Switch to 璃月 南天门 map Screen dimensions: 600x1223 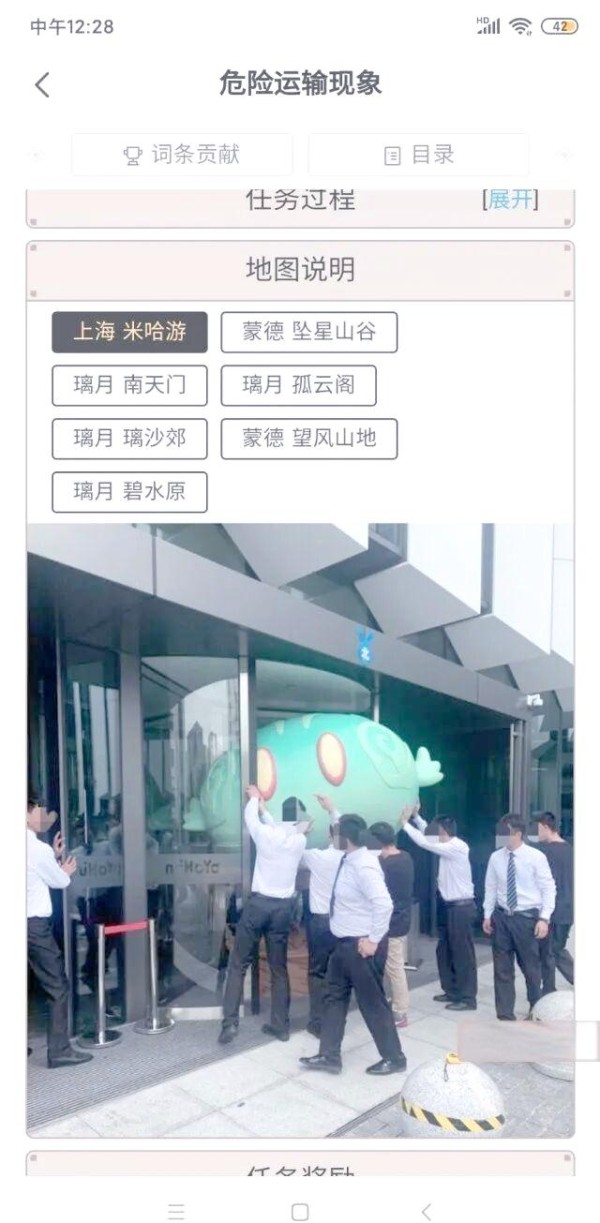pyautogui.click(x=130, y=385)
